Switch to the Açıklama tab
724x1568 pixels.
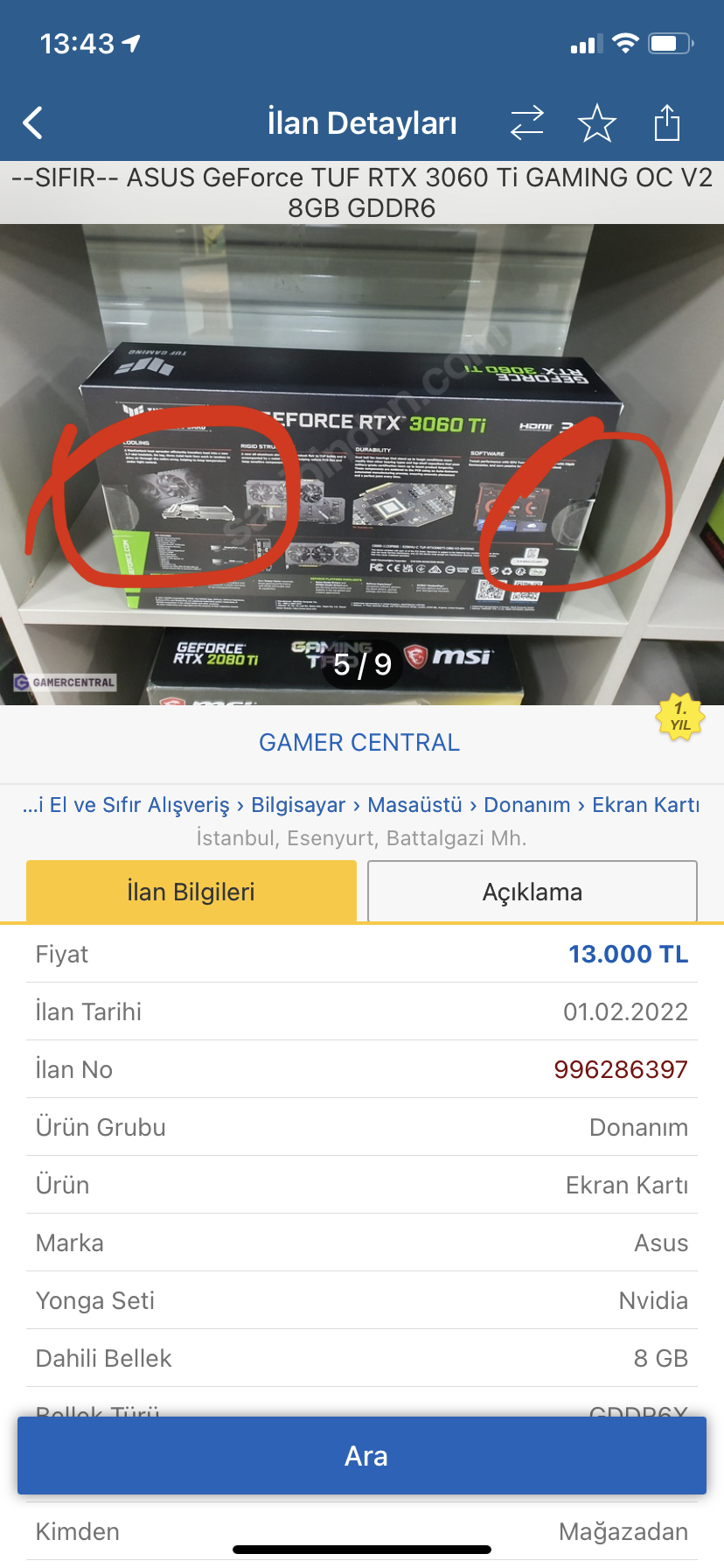(532, 892)
